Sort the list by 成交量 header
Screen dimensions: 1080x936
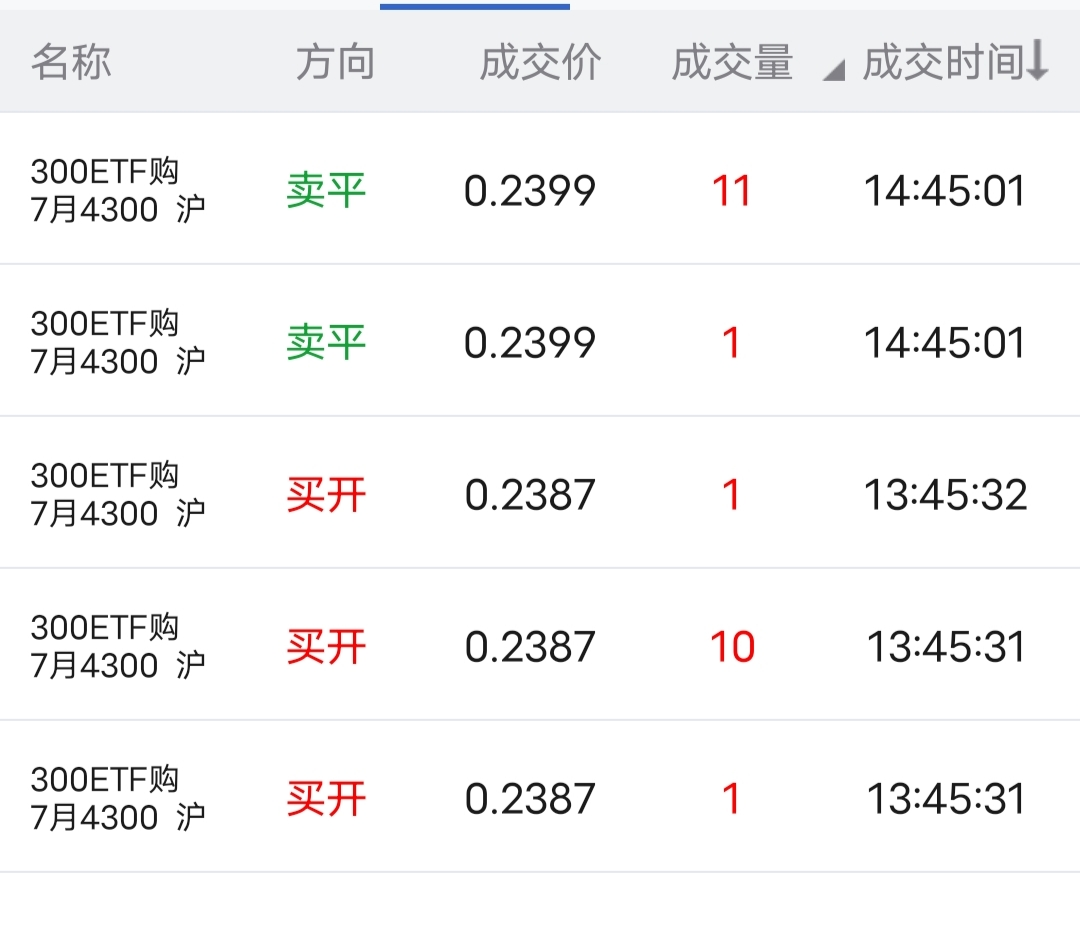732,63
